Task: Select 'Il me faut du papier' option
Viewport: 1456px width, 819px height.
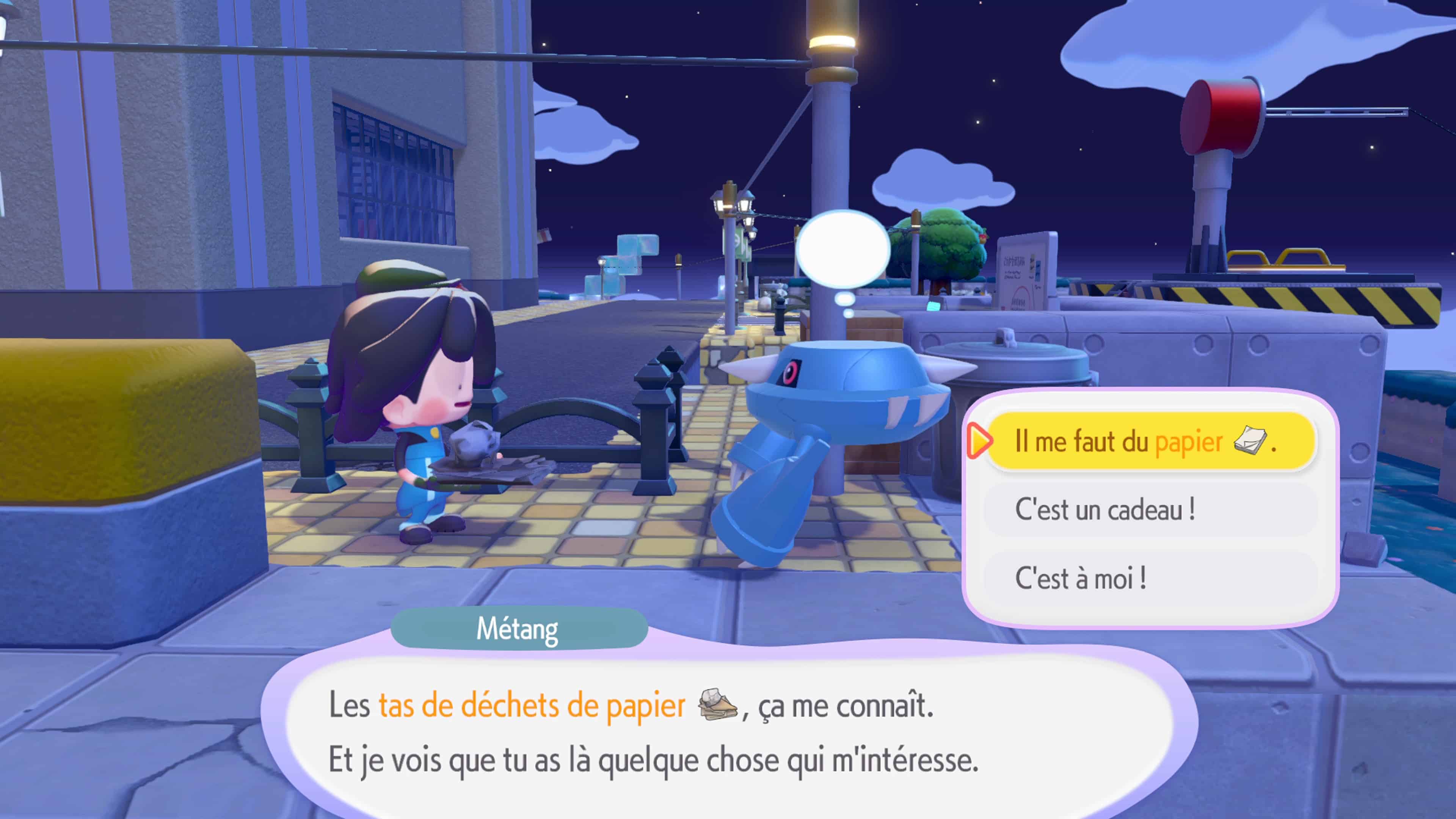Action: tap(1150, 441)
